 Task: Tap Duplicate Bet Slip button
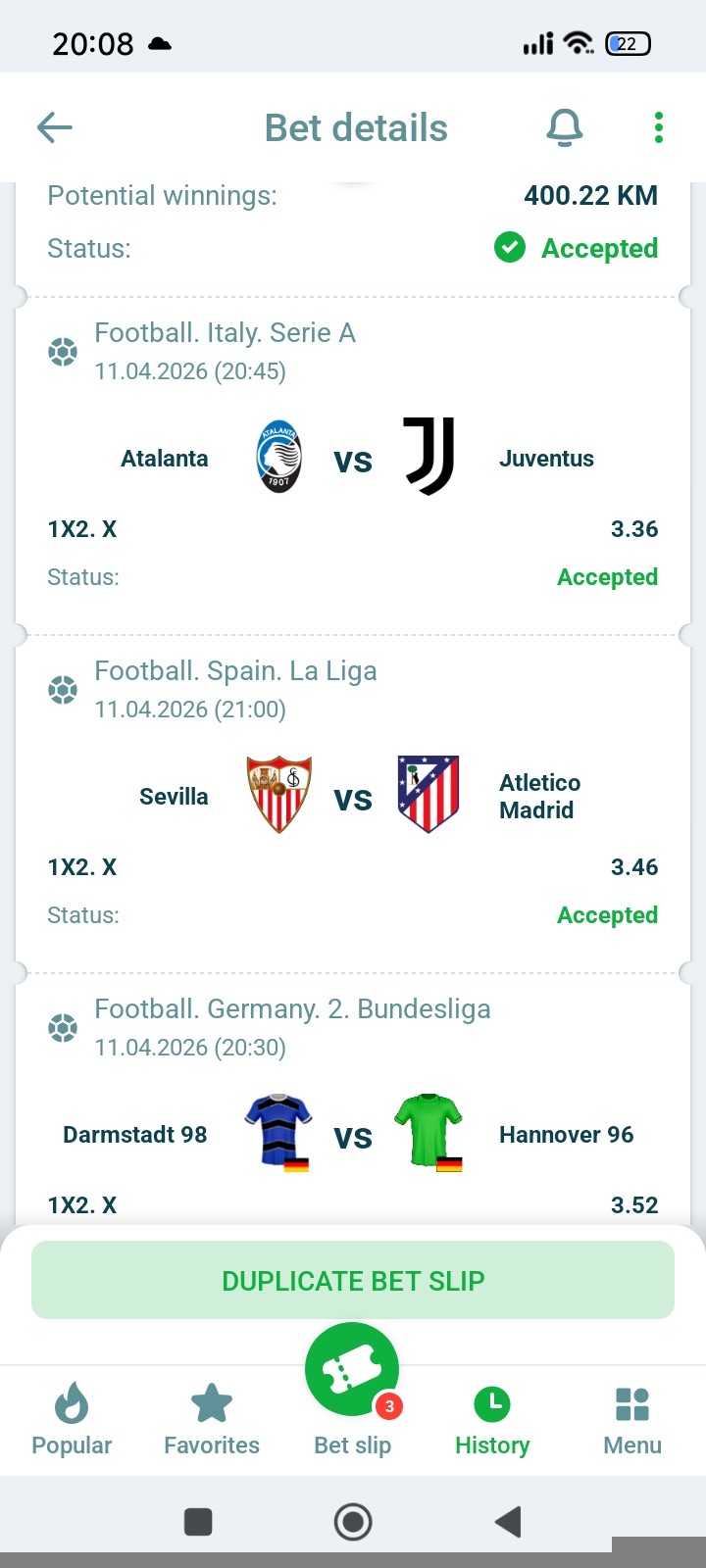(353, 1280)
